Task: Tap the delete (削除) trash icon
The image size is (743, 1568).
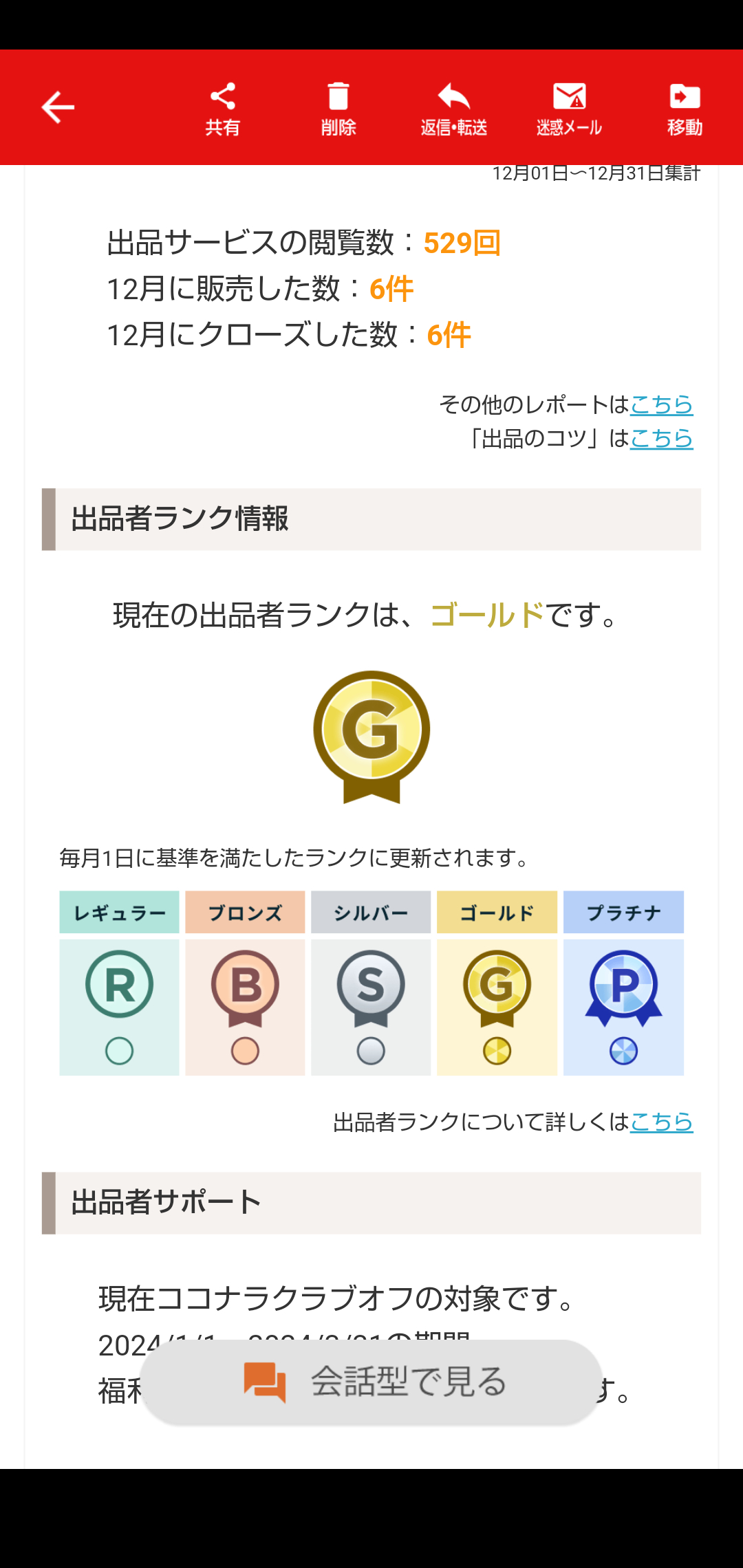Action: (337, 107)
